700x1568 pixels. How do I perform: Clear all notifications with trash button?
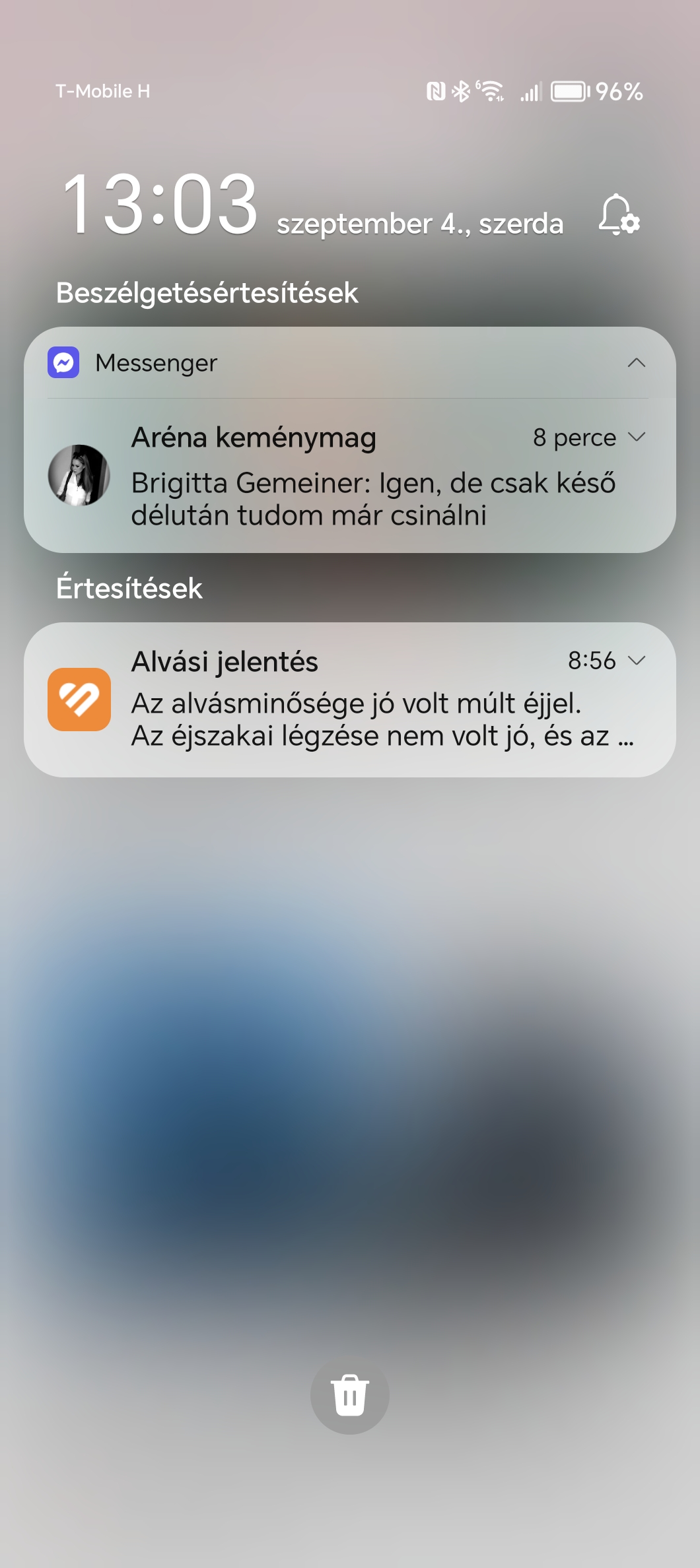coord(350,1394)
